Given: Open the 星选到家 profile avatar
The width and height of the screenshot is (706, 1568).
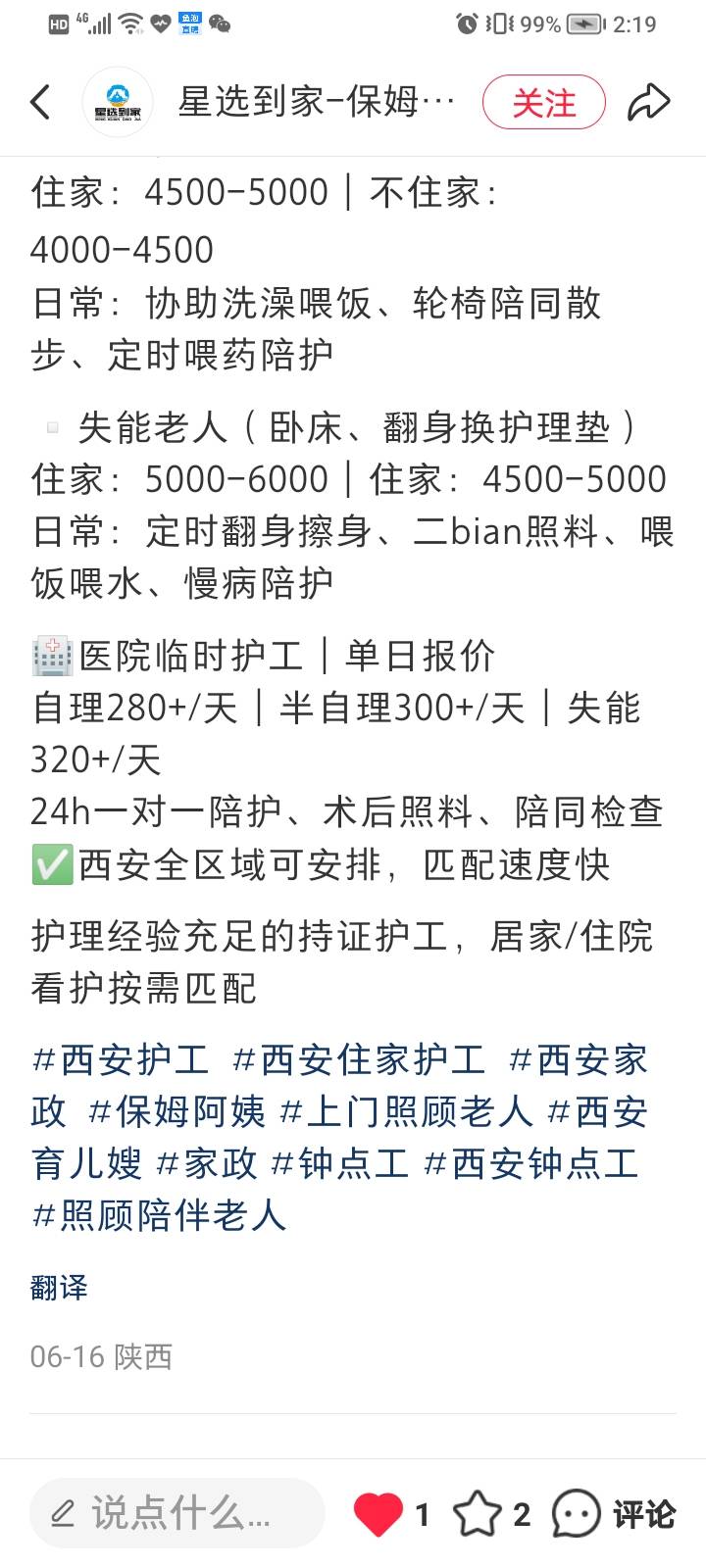Looking at the screenshot, I should pos(118,102).
